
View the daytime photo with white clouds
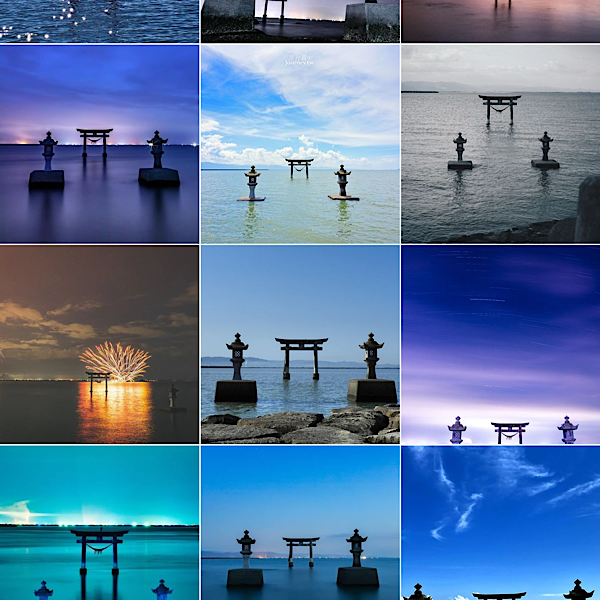(x=300, y=143)
